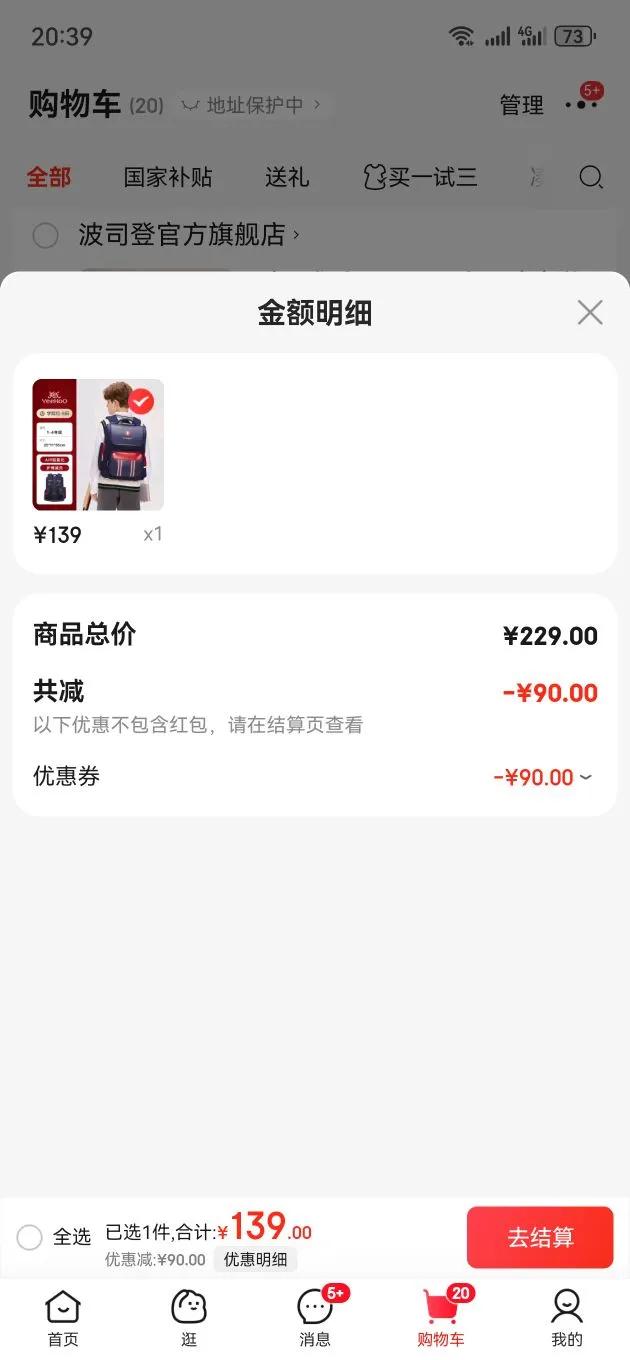Tap 去结算 to check out

click(539, 1237)
